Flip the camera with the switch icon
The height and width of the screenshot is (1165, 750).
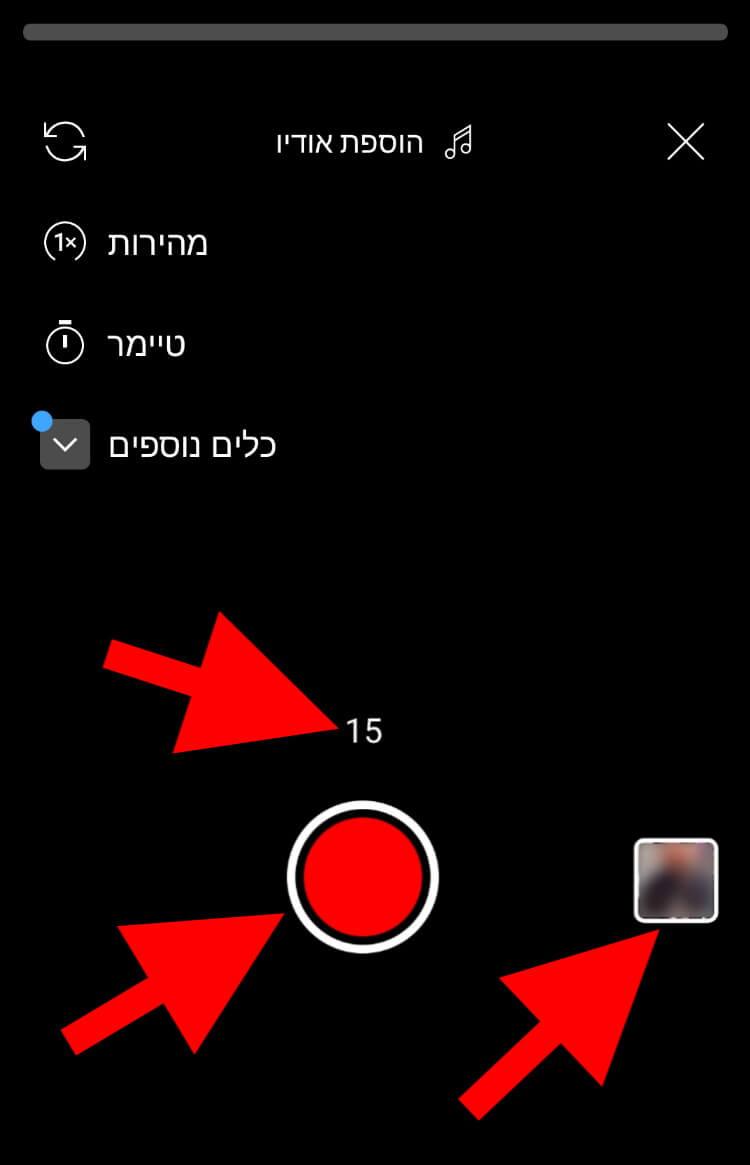click(65, 142)
